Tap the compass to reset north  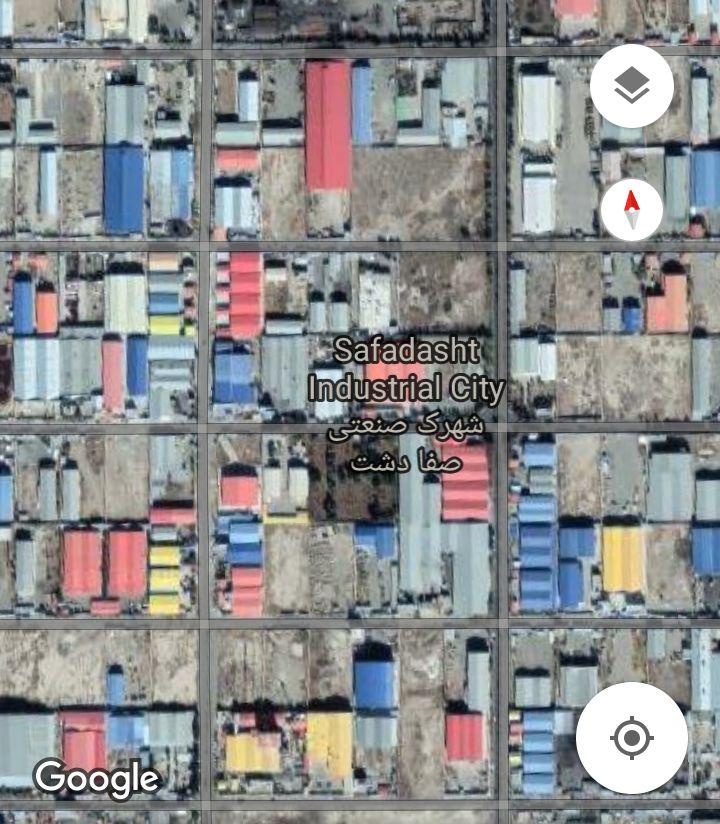(x=631, y=209)
